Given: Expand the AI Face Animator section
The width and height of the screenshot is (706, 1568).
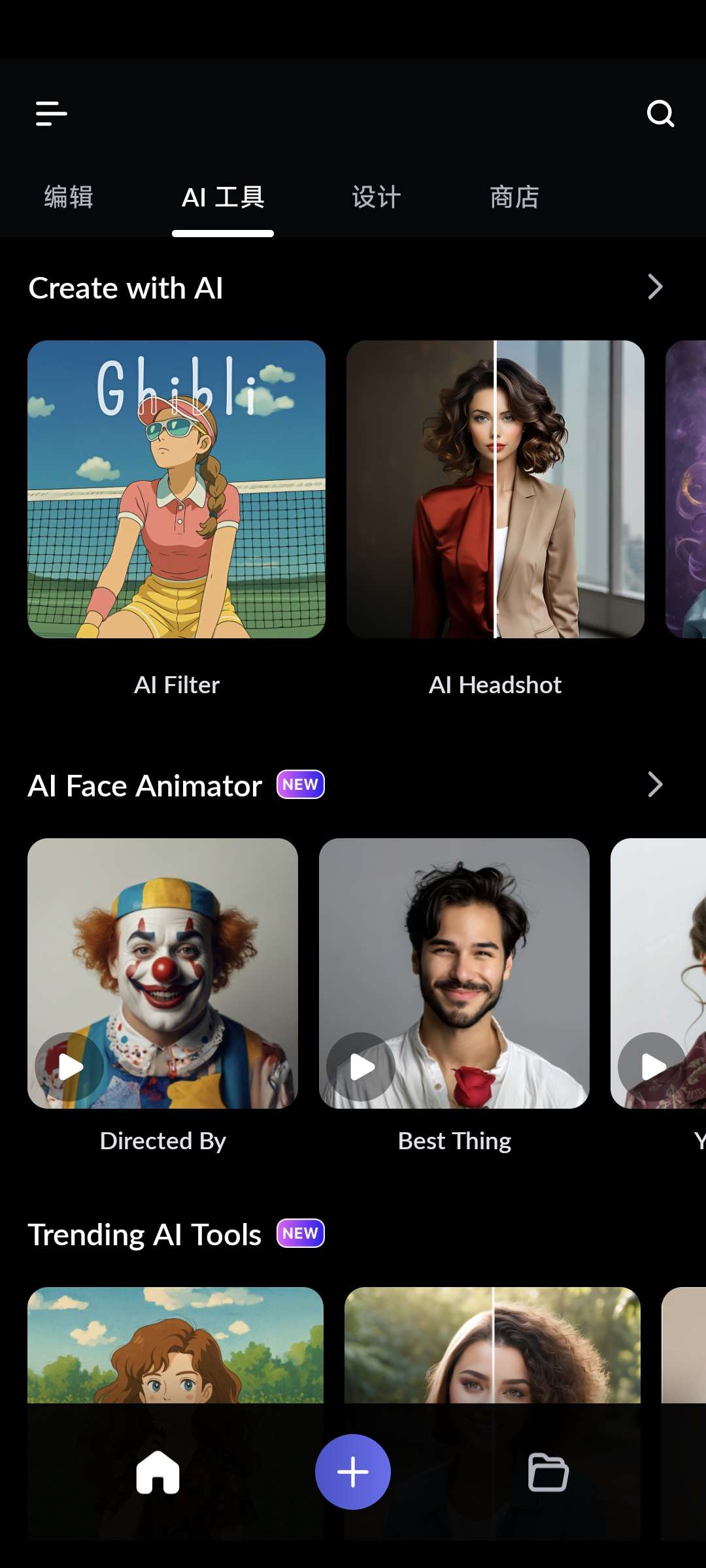Looking at the screenshot, I should tap(655, 785).
